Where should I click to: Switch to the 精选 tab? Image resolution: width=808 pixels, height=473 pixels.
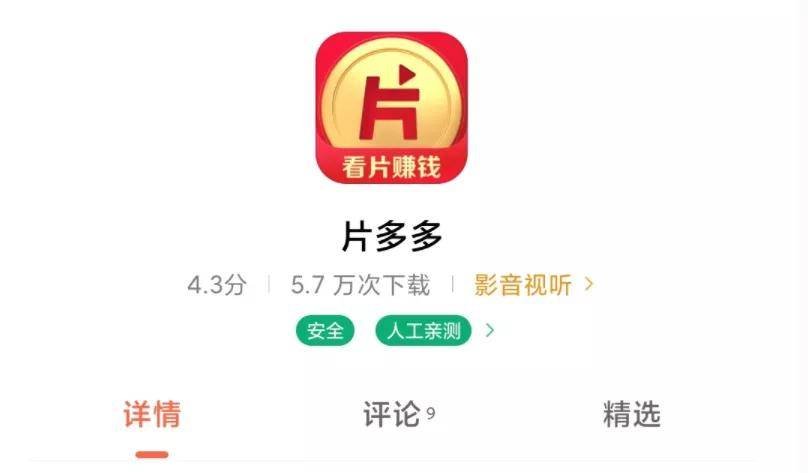632,414
